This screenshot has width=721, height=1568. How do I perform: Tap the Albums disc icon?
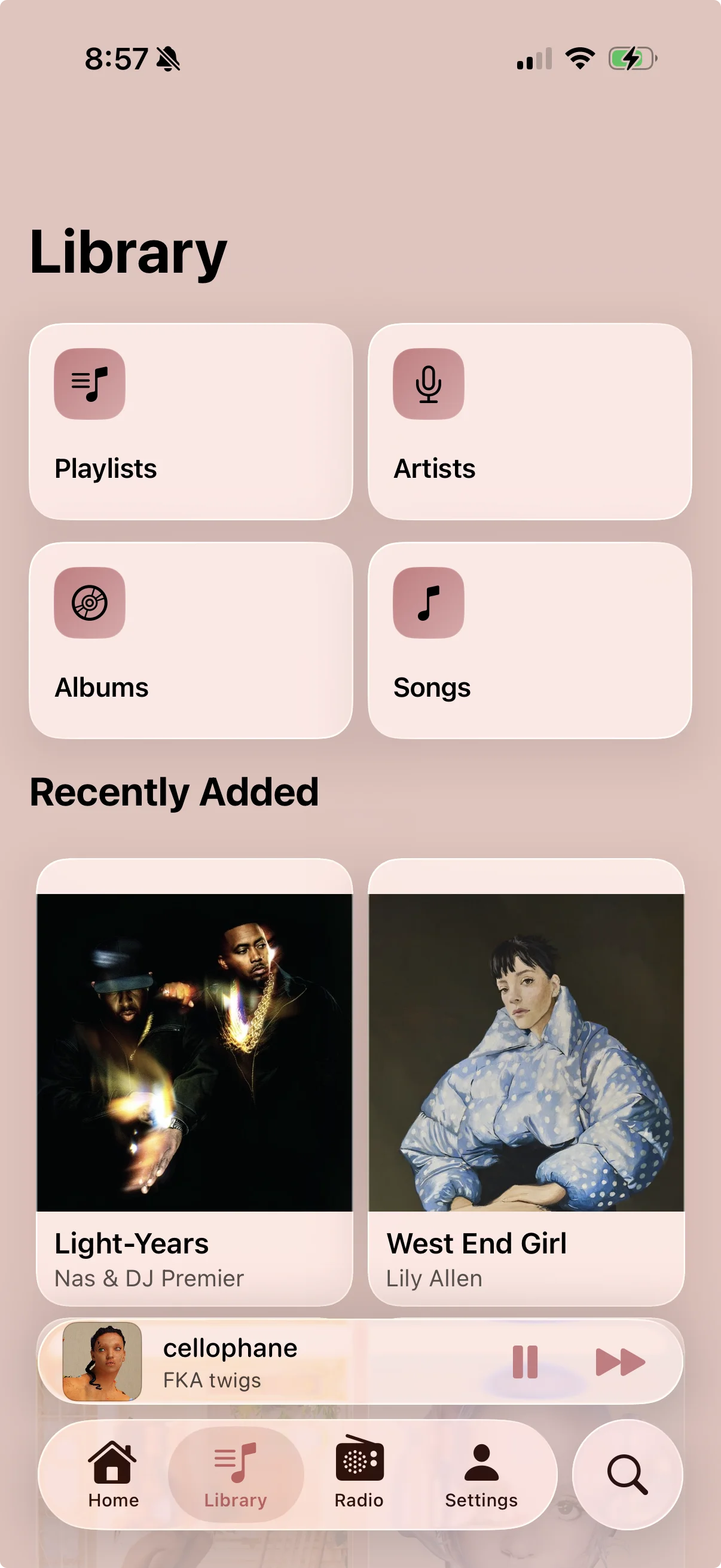(89, 603)
